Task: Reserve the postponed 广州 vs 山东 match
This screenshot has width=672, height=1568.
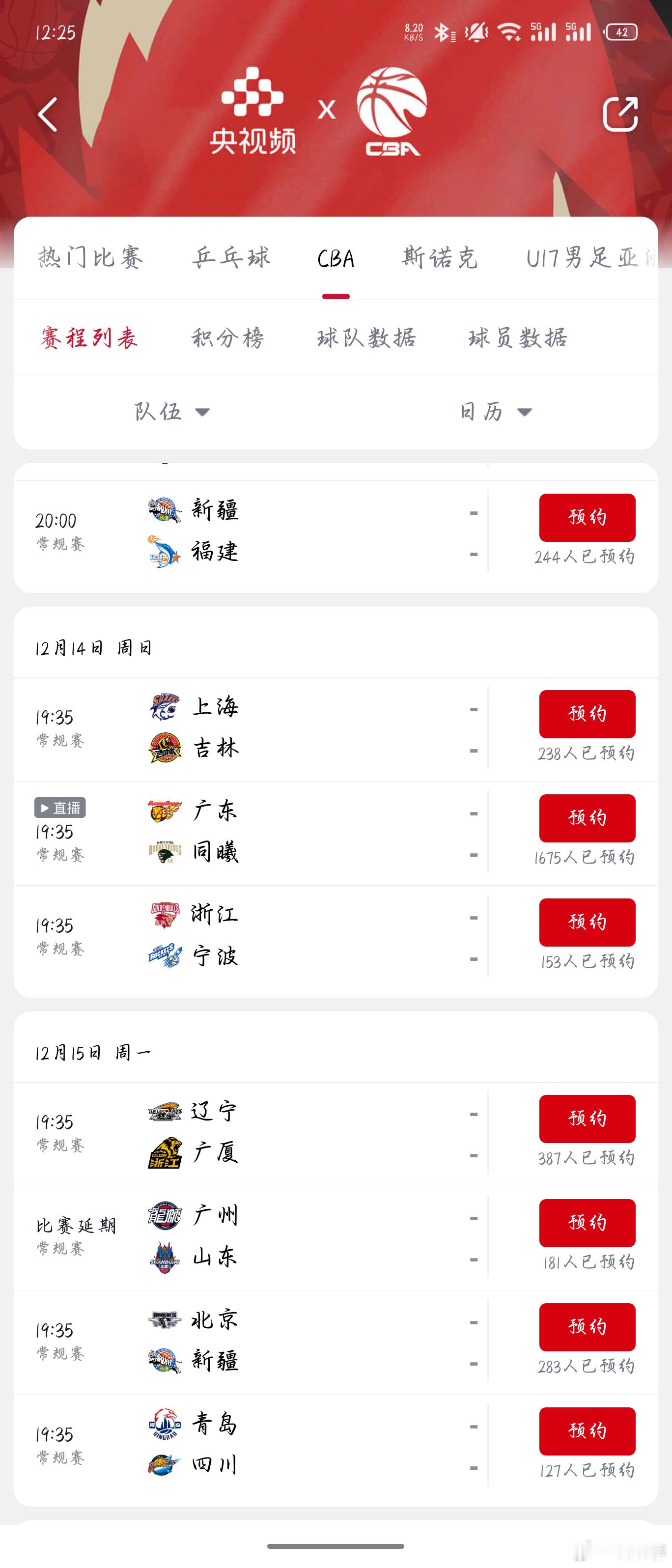Action: [587, 1223]
